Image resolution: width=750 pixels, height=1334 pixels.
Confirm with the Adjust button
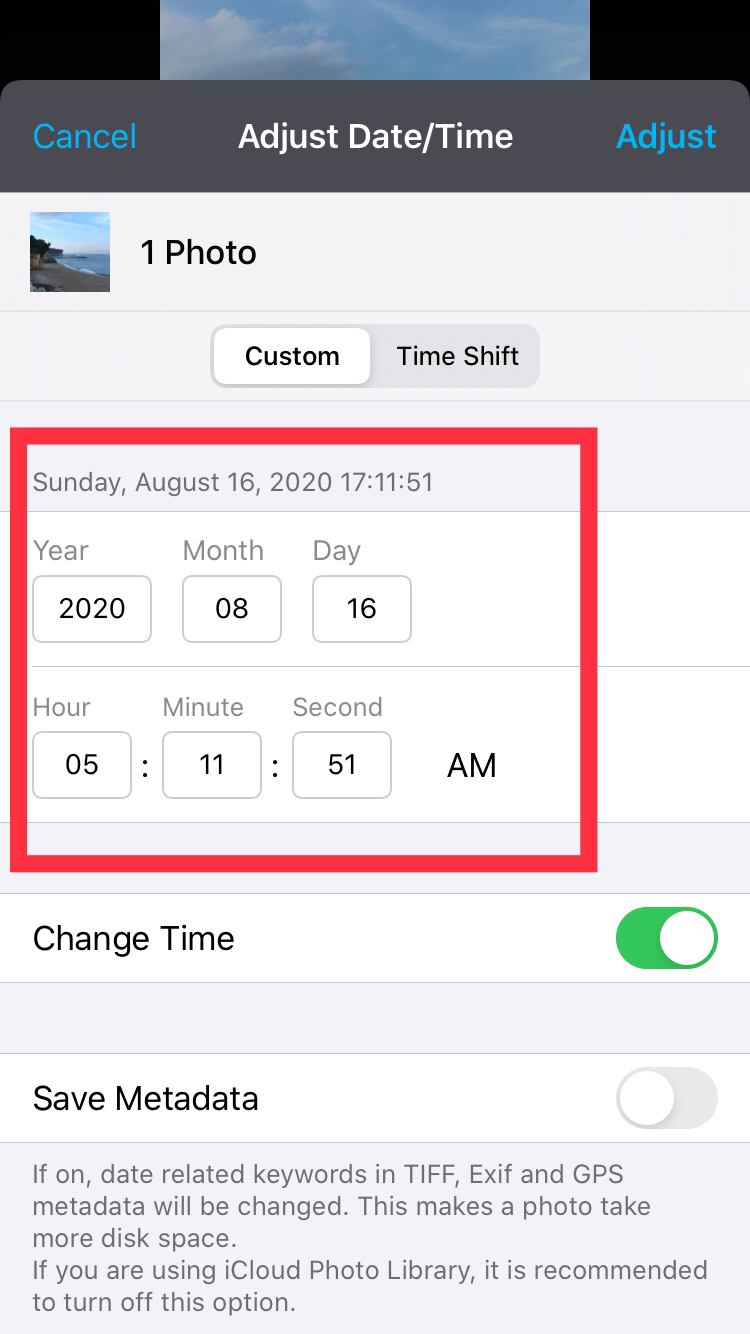666,136
